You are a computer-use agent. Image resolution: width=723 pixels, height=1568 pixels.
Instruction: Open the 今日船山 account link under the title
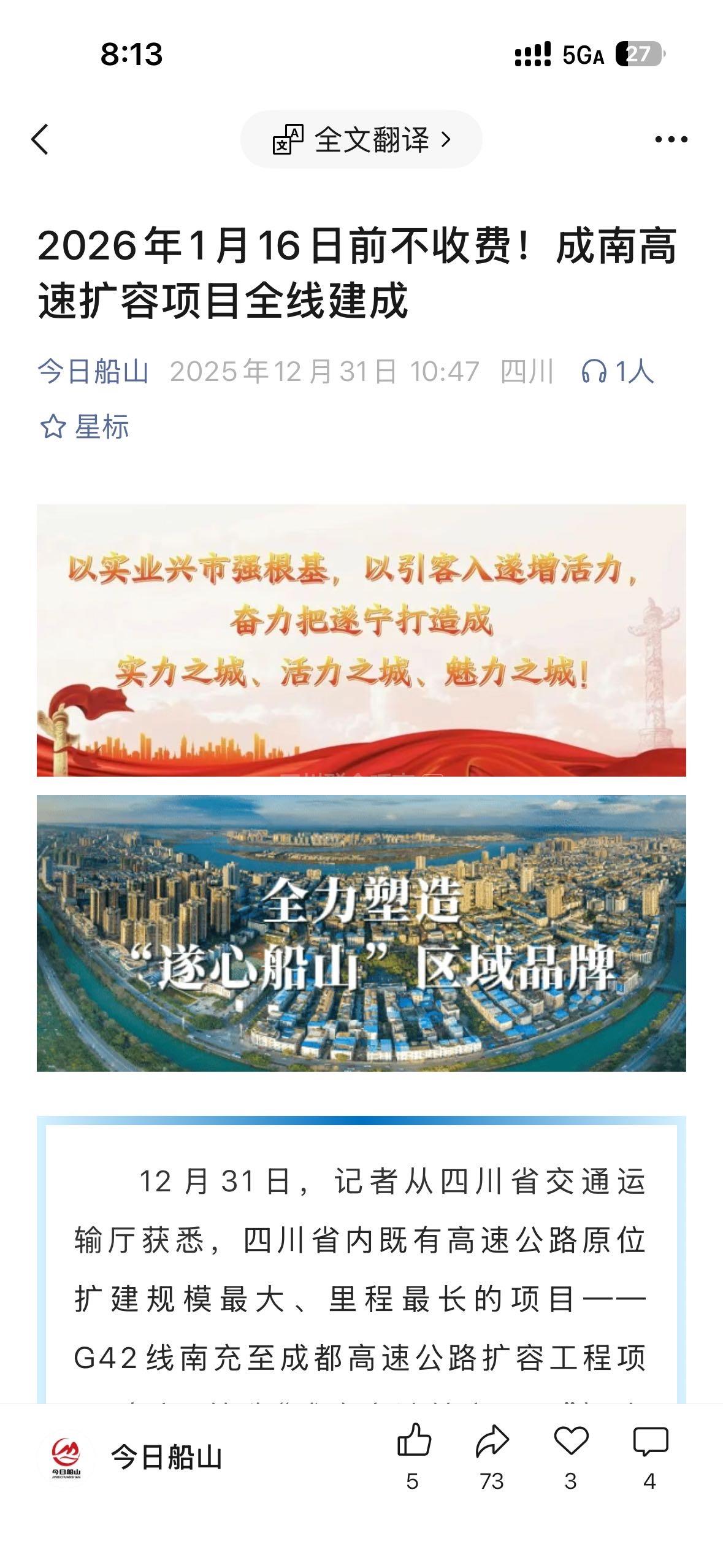coord(93,371)
